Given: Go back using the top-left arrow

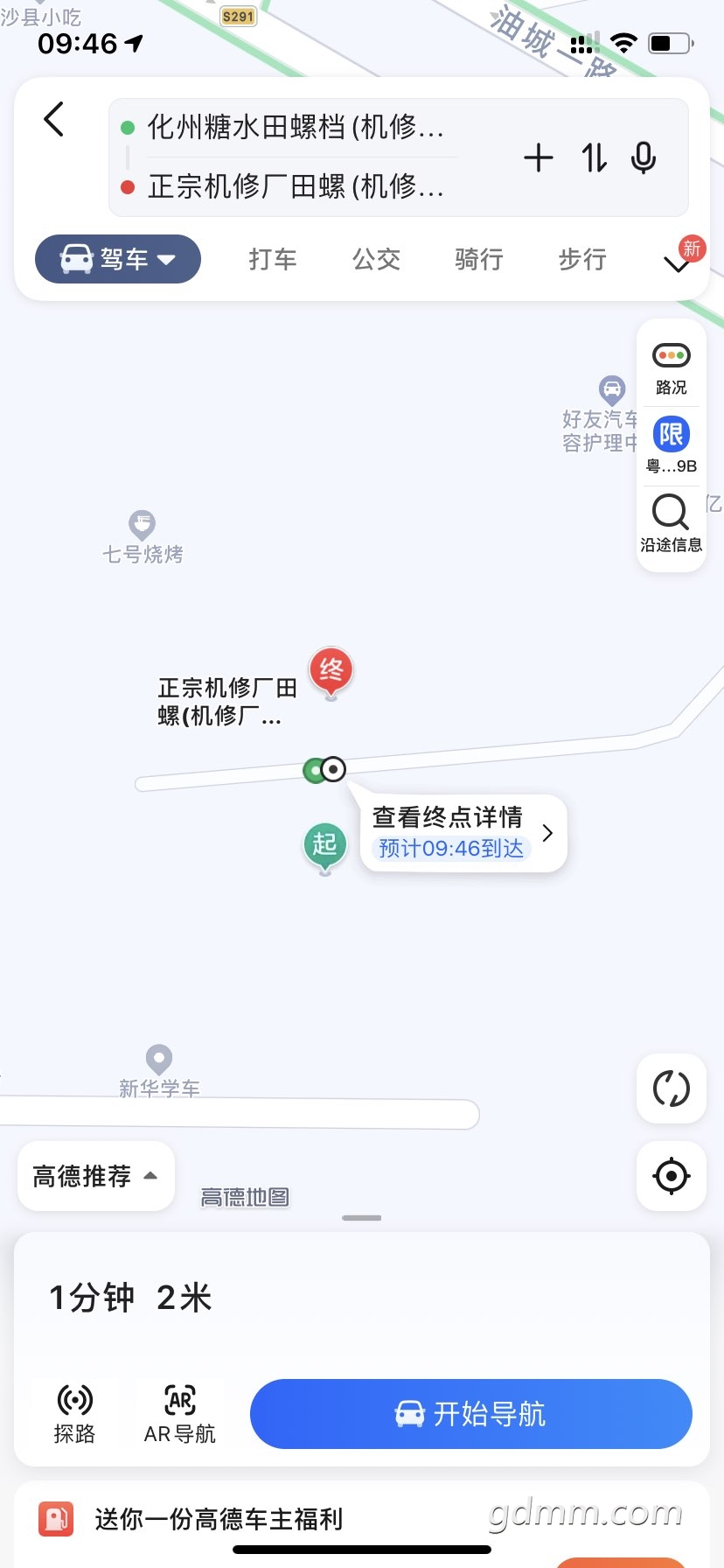Looking at the screenshot, I should [54, 119].
